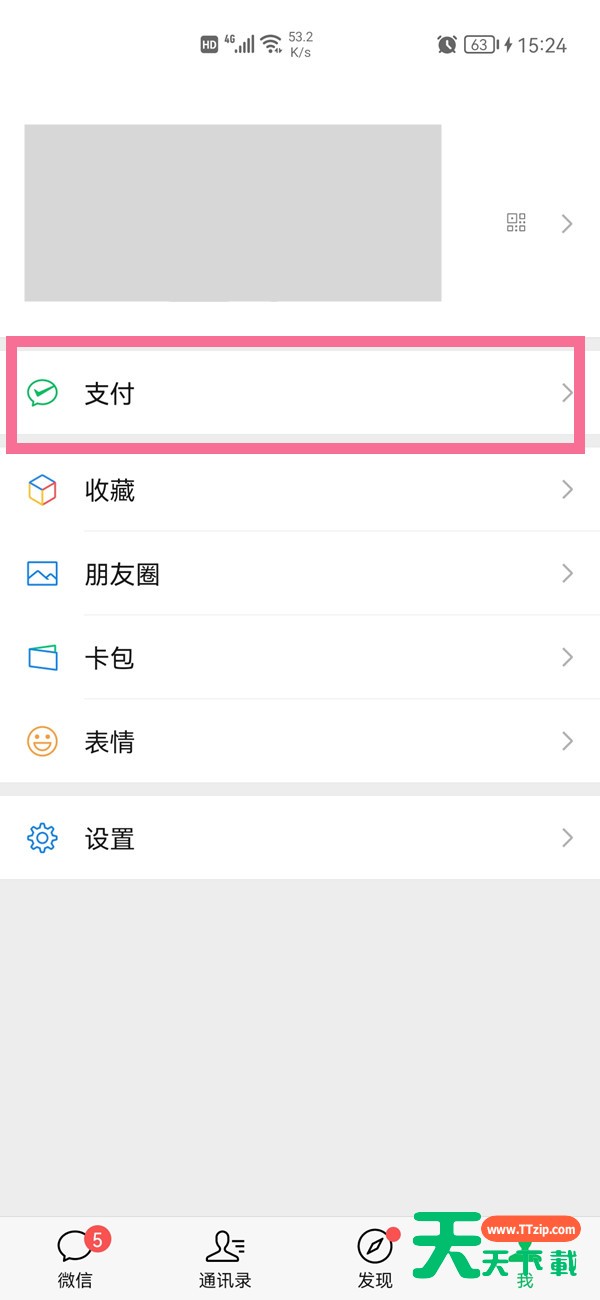The height and width of the screenshot is (1300, 600).
Task: Open the 支付 payment row
Action: point(300,393)
